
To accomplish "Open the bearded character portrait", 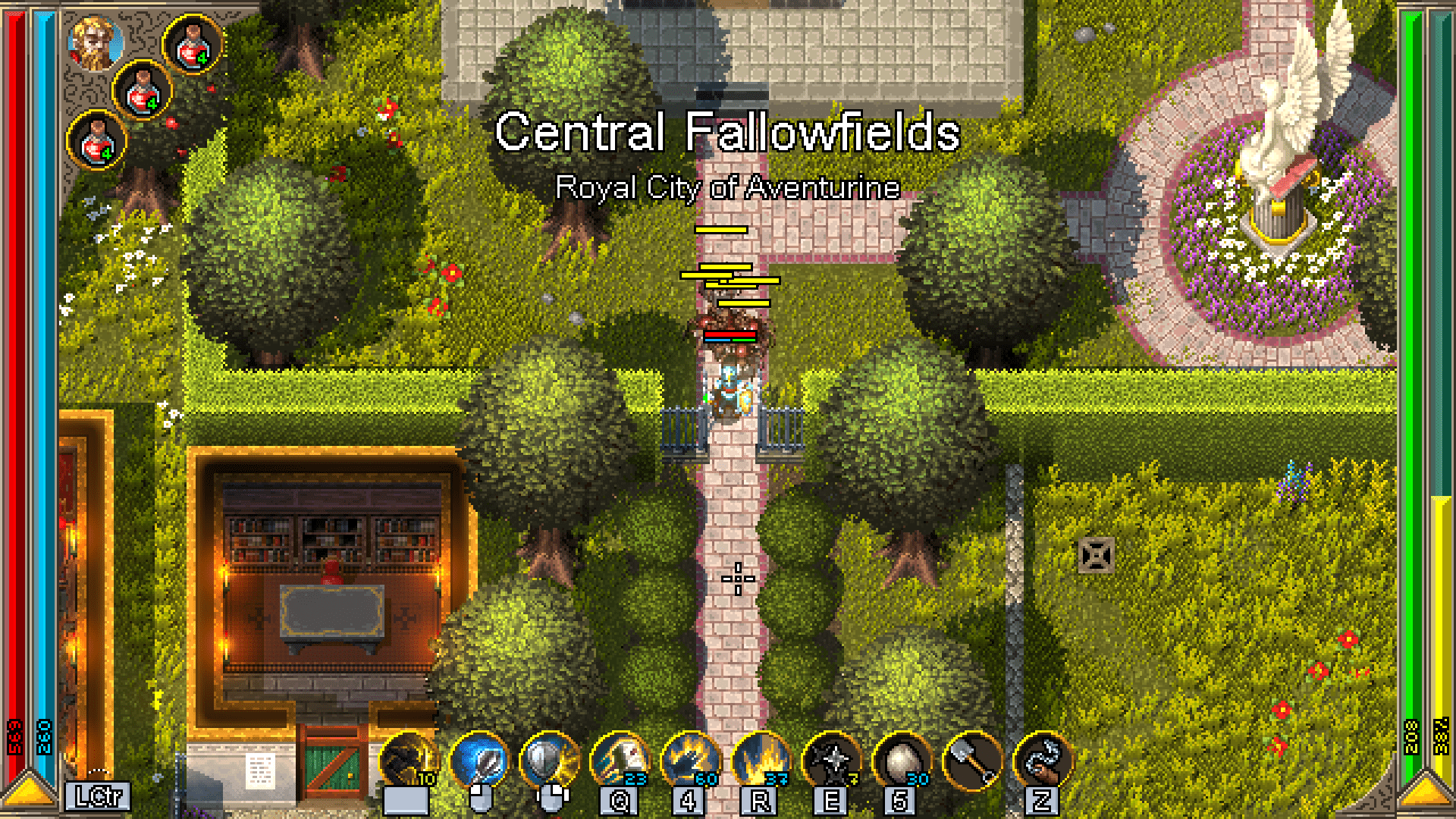I will coord(96,44).
